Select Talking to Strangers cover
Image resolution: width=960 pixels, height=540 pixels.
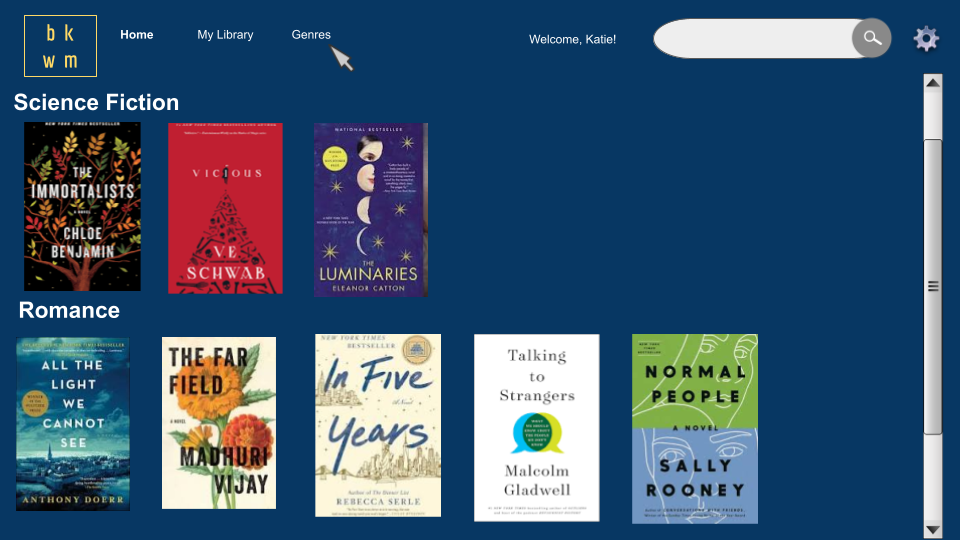(x=536, y=428)
